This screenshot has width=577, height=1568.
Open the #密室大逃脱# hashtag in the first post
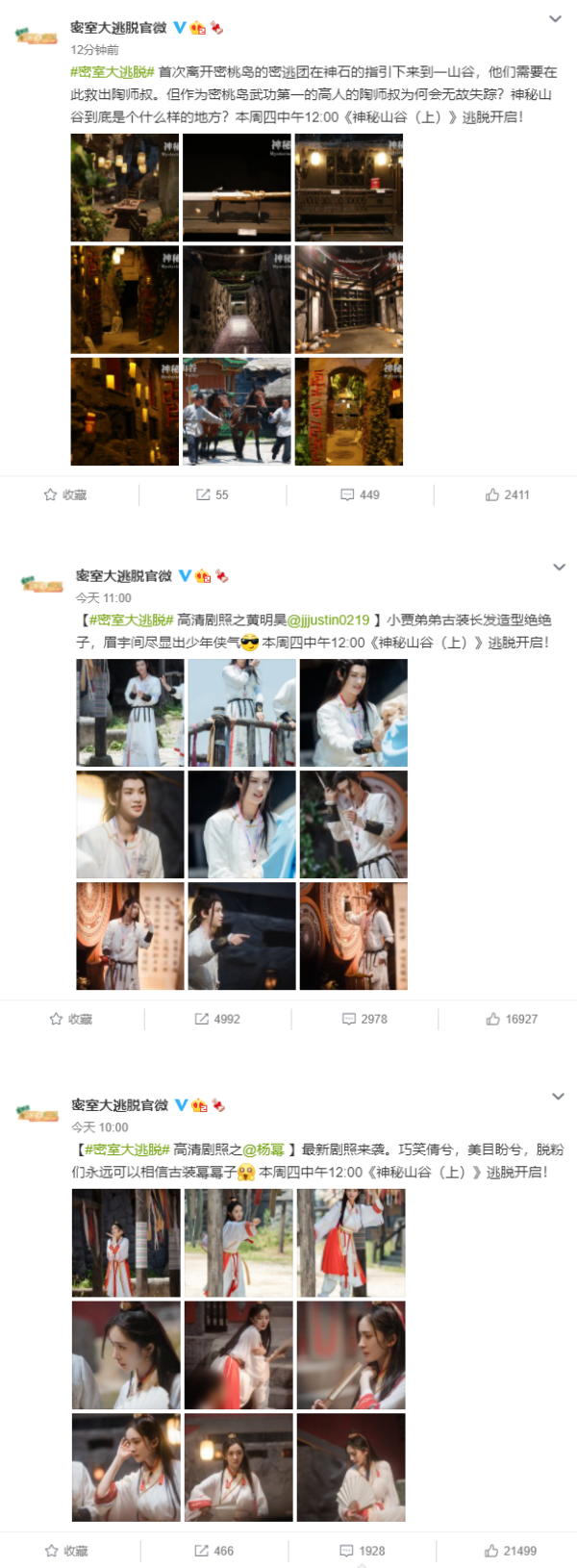tap(113, 72)
